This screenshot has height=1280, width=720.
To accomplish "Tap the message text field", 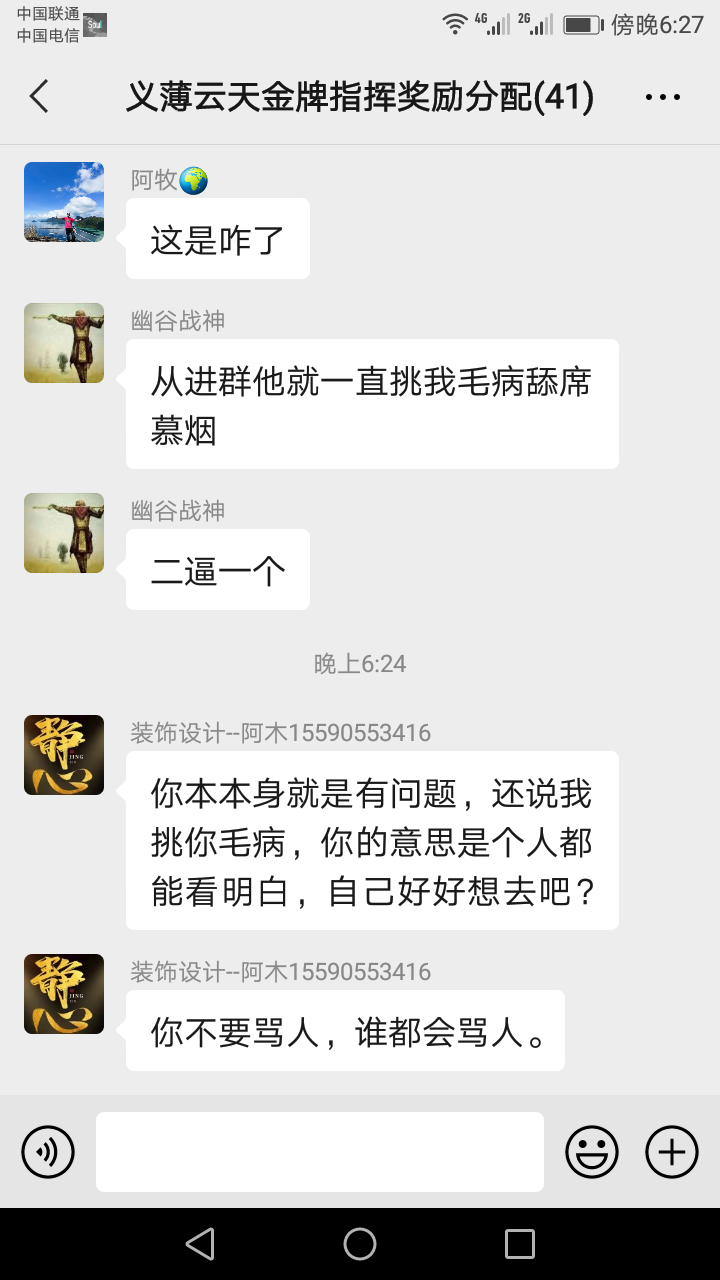I will pos(320,1152).
